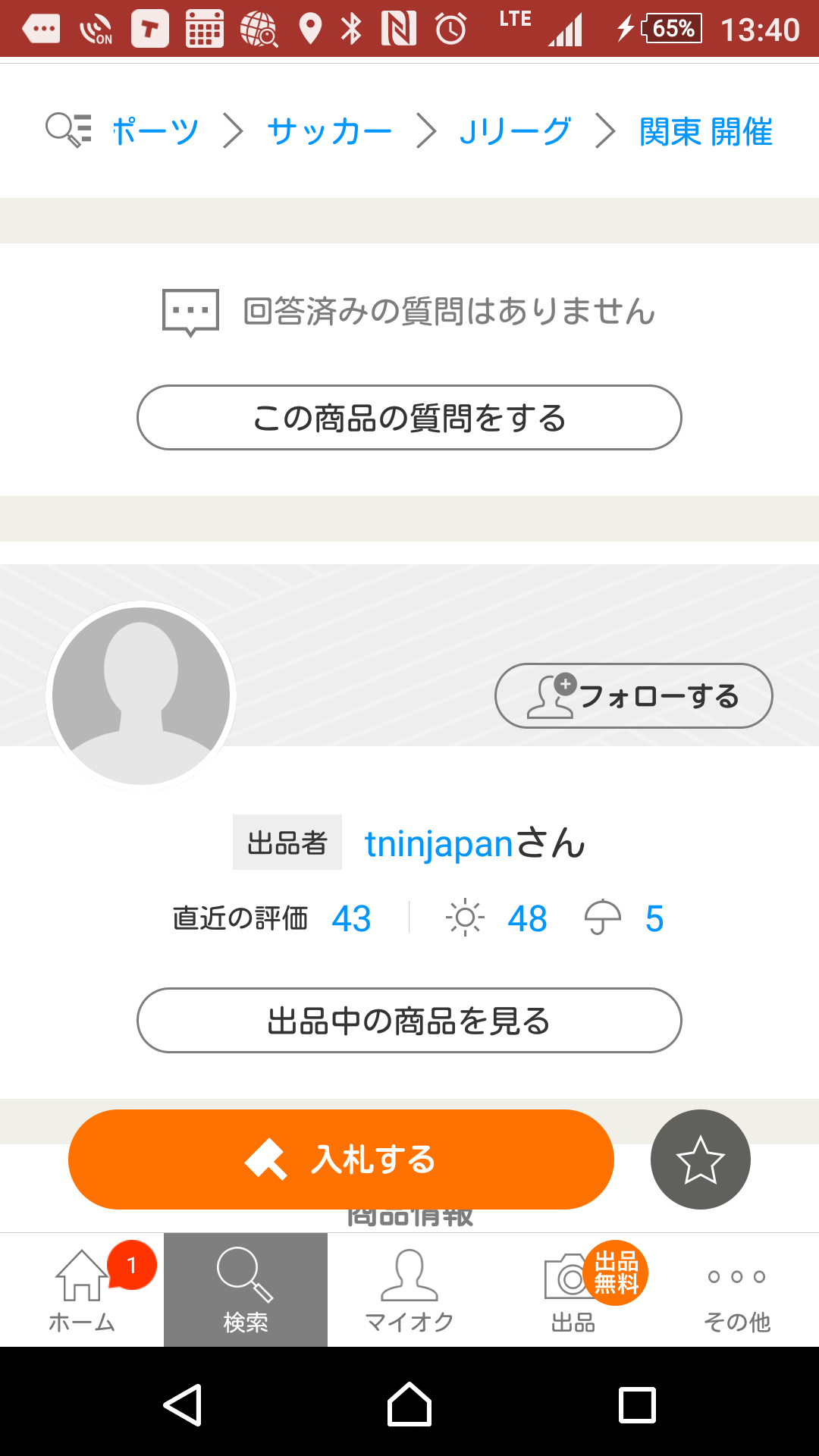Tap the Android back button
Image resolution: width=819 pixels, height=1456 pixels.
click(182, 1405)
